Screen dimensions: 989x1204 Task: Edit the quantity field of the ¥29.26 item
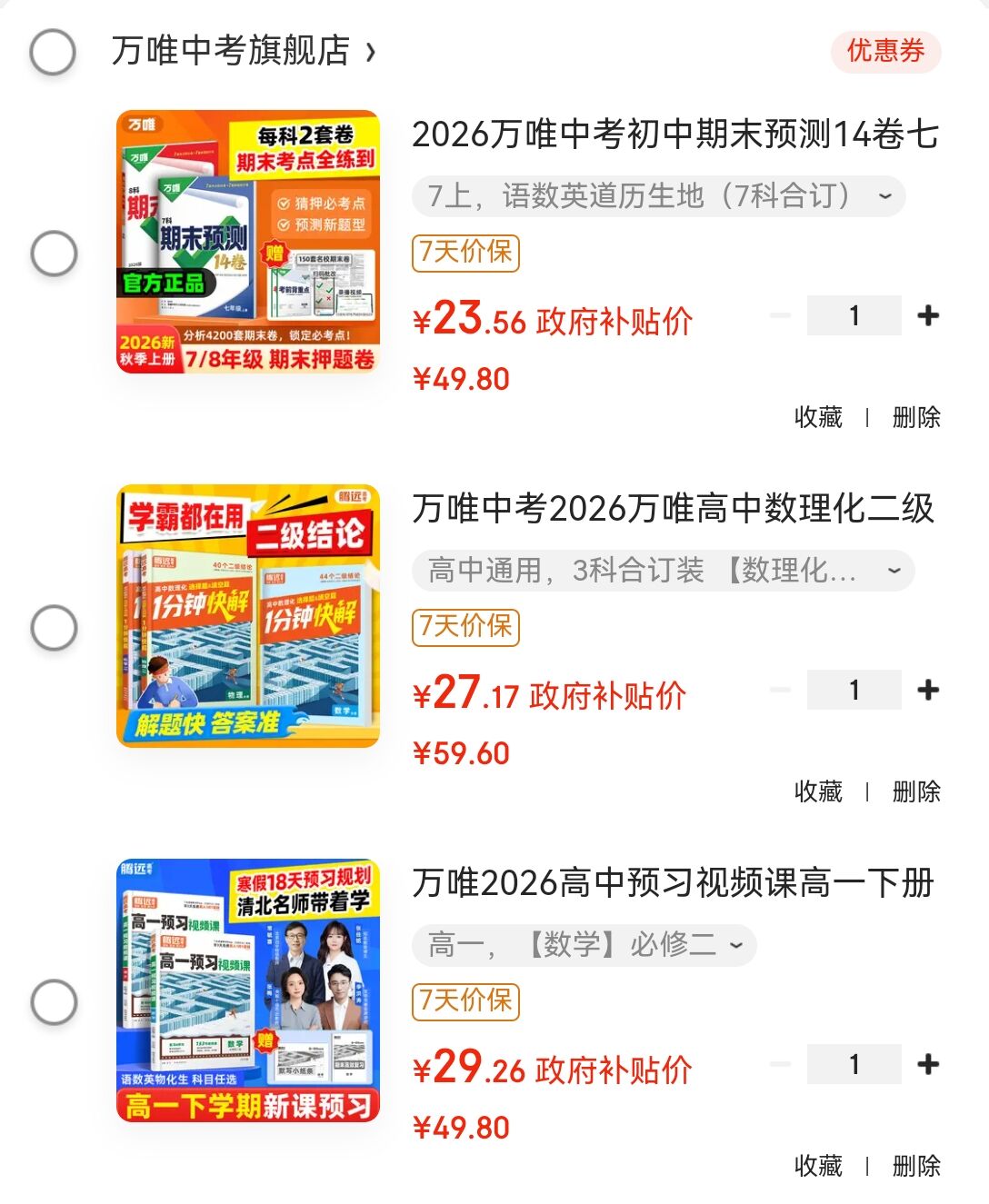tap(854, 1065)
